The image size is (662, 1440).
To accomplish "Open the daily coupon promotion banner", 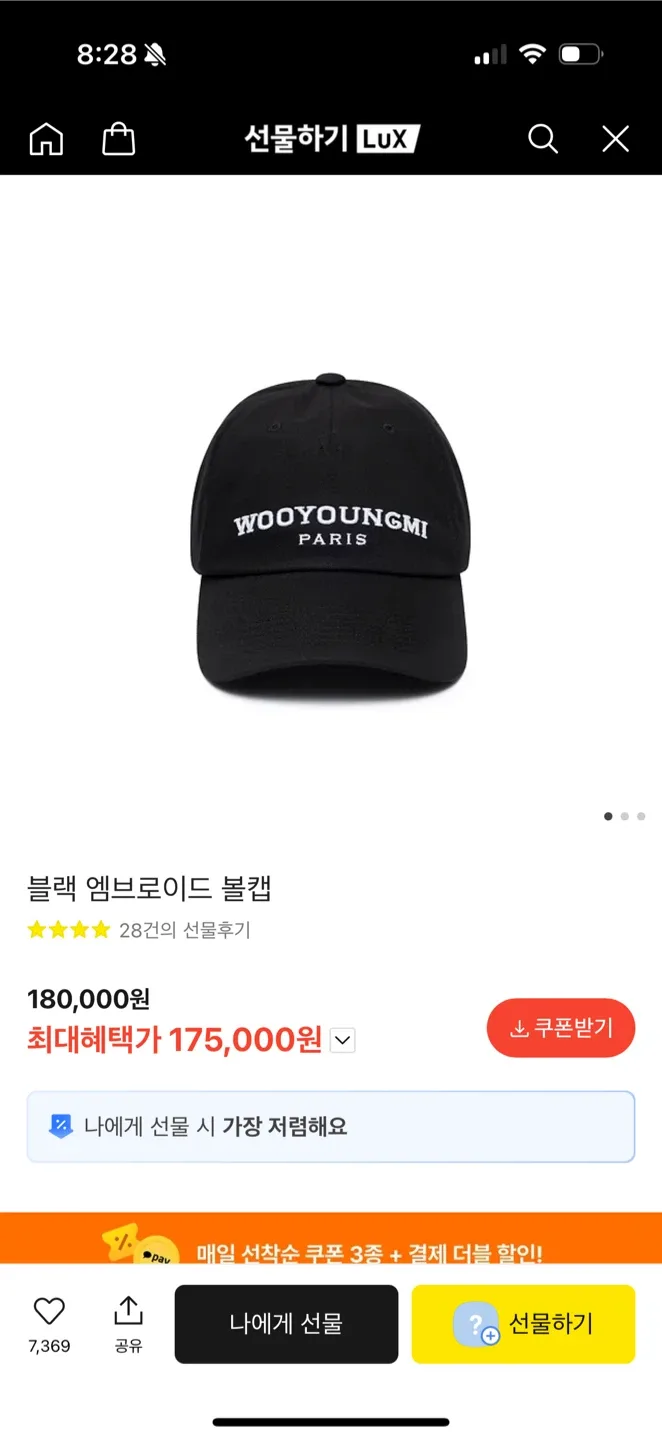I will pos(331,1240).
